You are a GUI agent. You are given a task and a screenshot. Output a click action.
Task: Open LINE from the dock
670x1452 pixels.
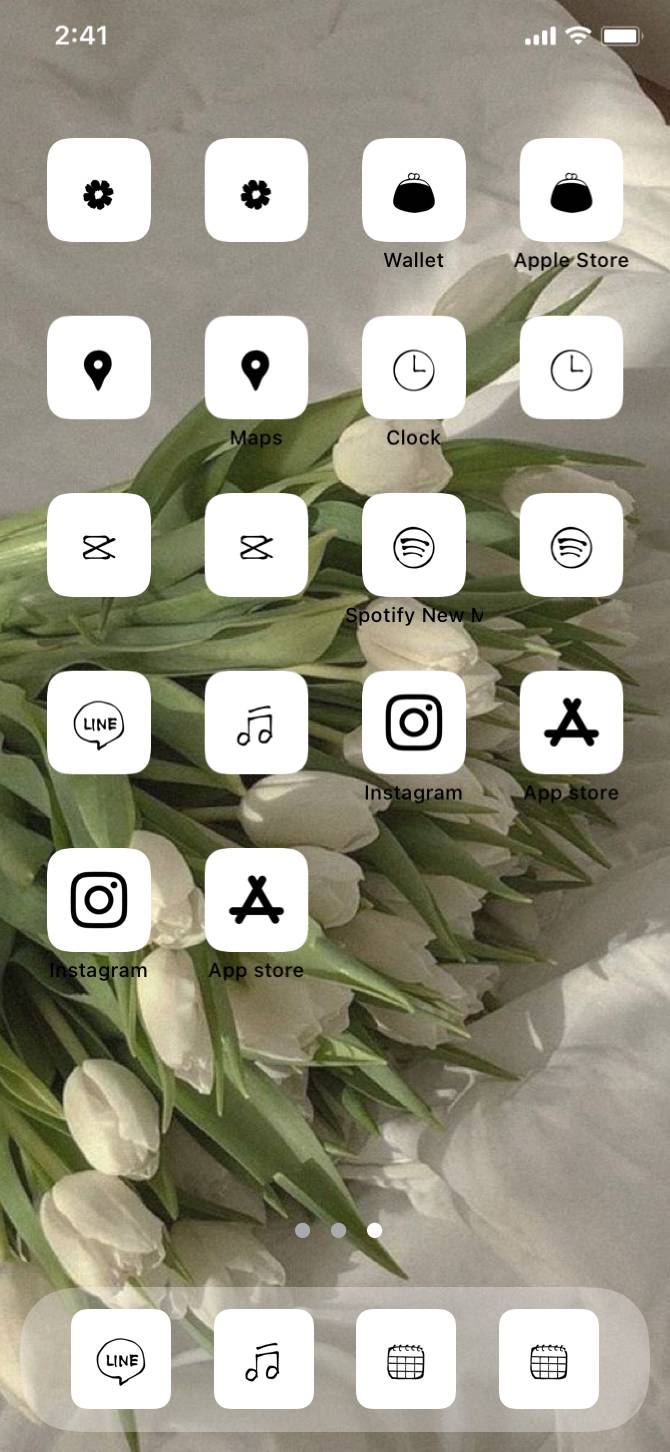(x=121, y=1359)
